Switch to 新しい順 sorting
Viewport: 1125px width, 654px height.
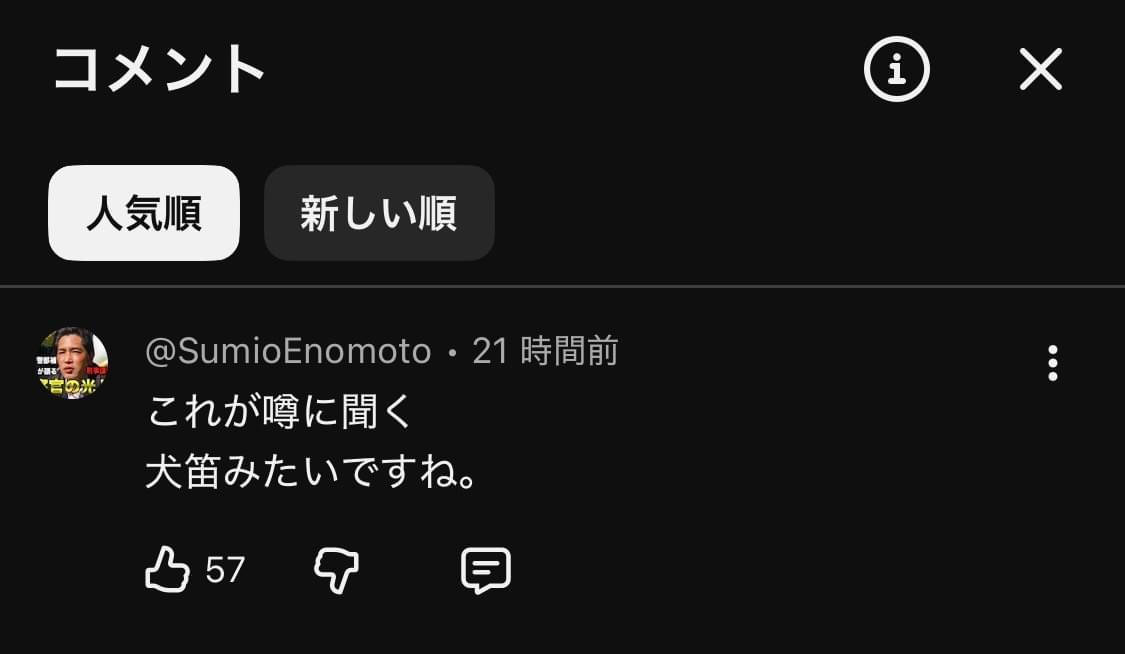pos(379,213)
